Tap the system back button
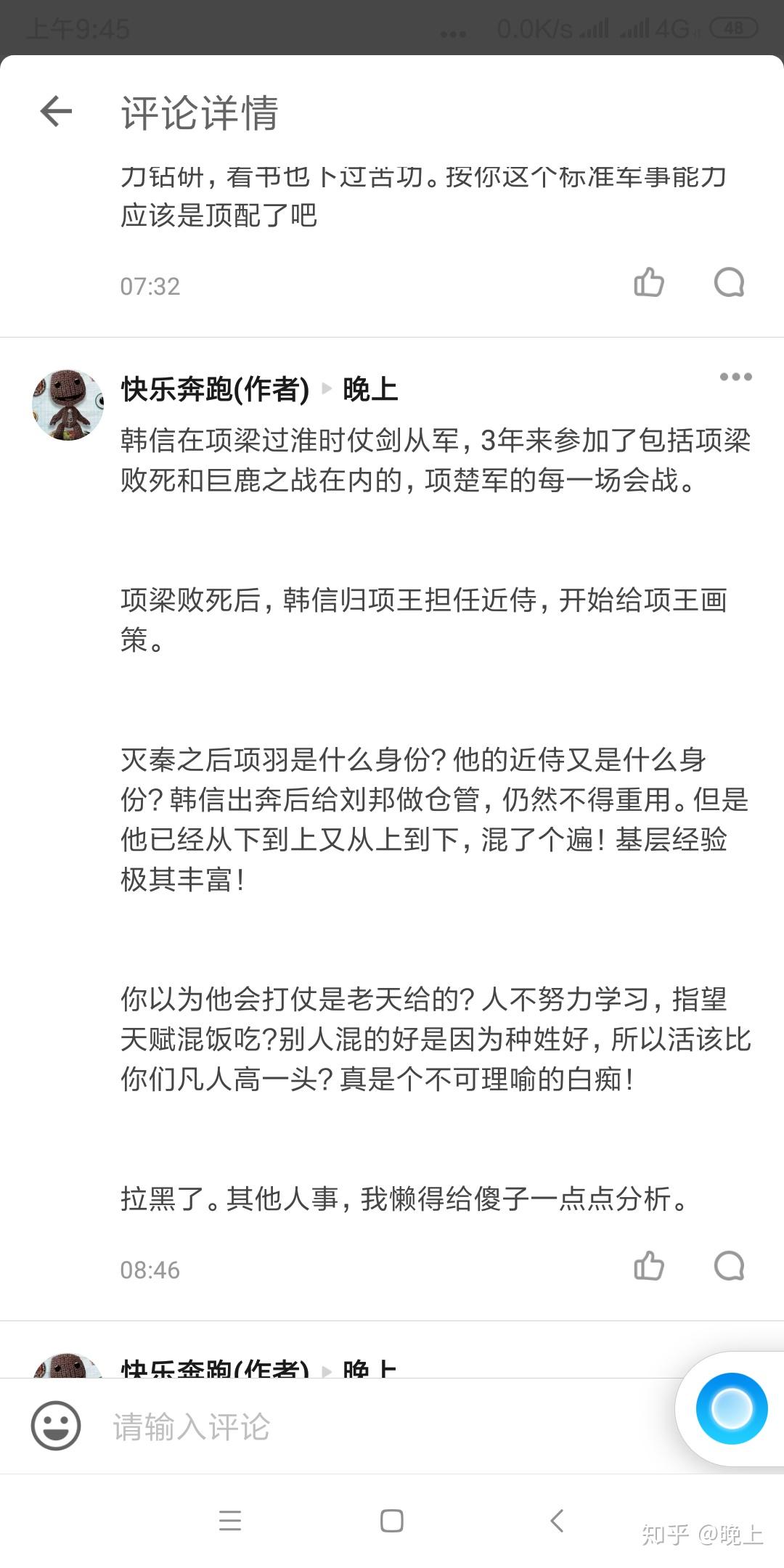The height and width of the screenshot is (1568, 784). coord(557,1520)
